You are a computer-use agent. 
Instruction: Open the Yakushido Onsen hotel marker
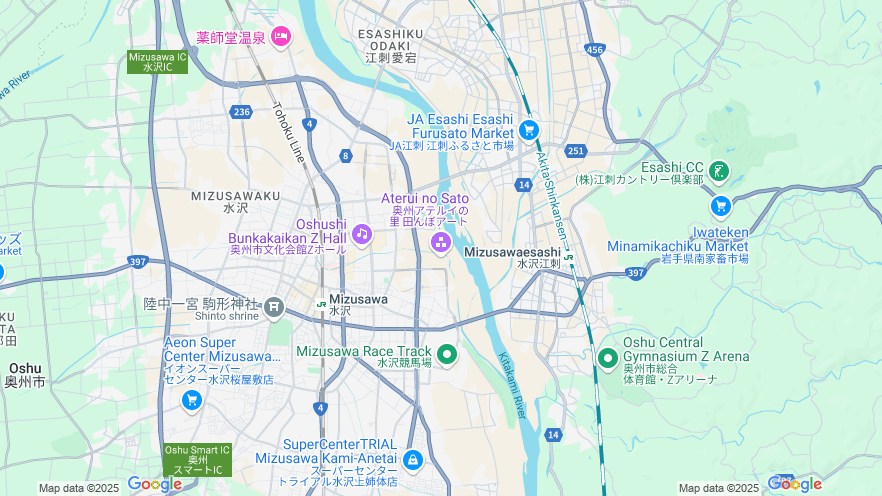[281, 37]
